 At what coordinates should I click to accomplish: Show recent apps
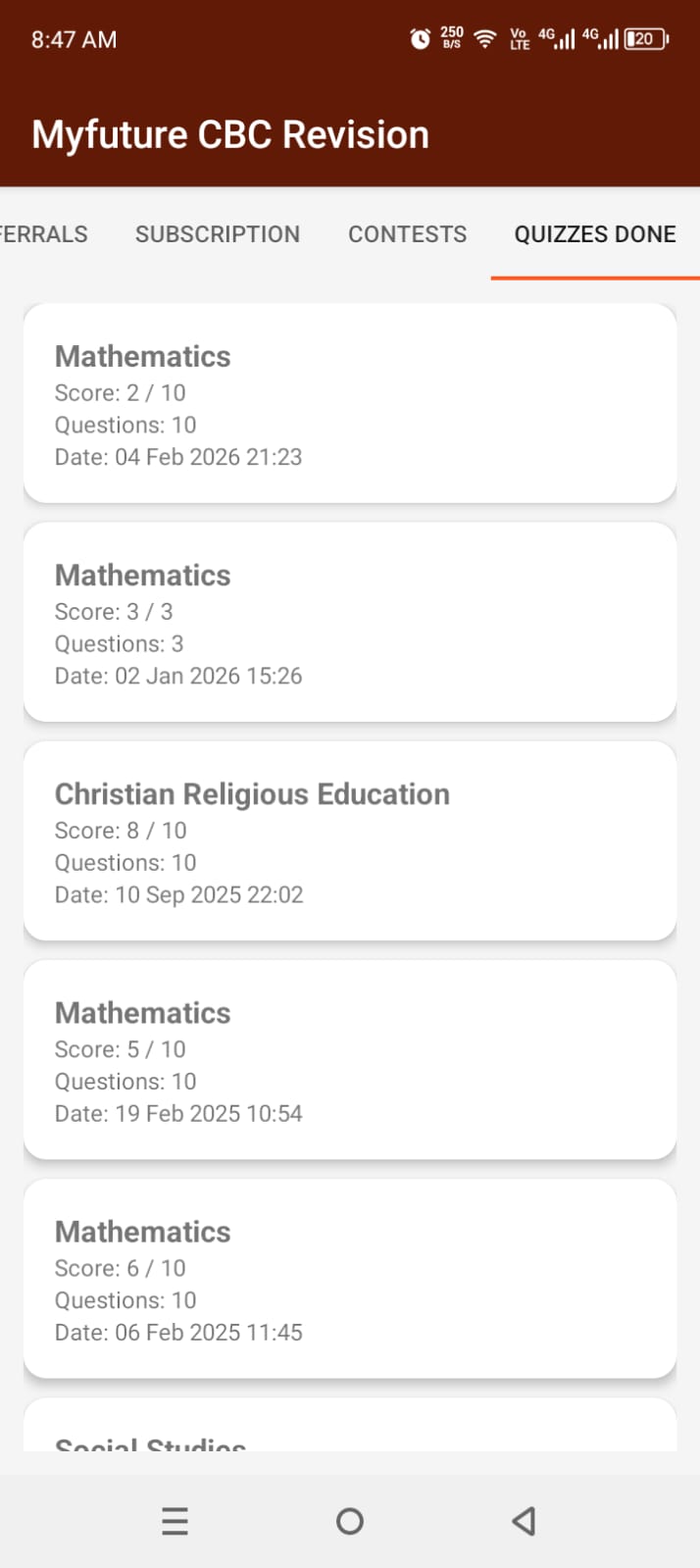click(175, 1521)
